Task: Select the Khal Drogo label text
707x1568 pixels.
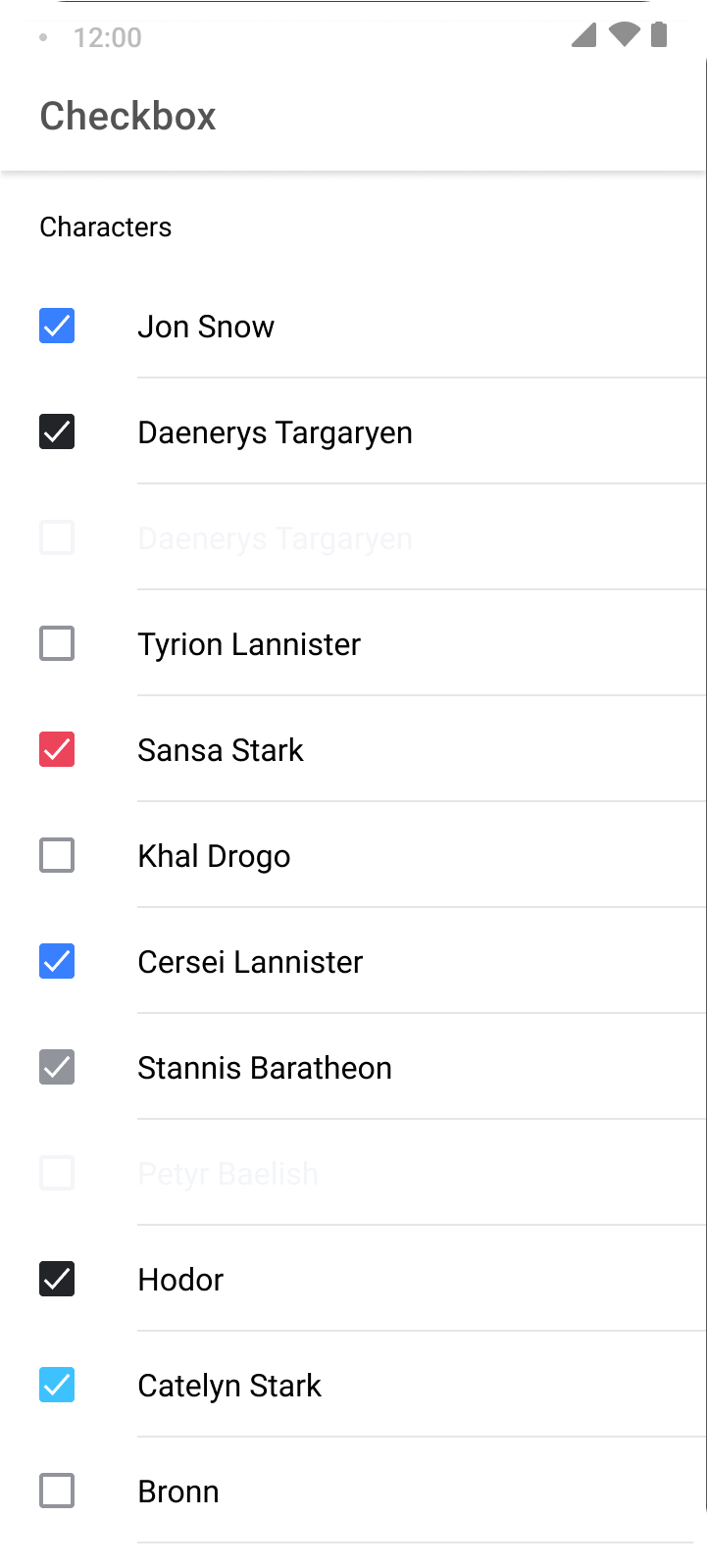Action: tap(214, 855)
